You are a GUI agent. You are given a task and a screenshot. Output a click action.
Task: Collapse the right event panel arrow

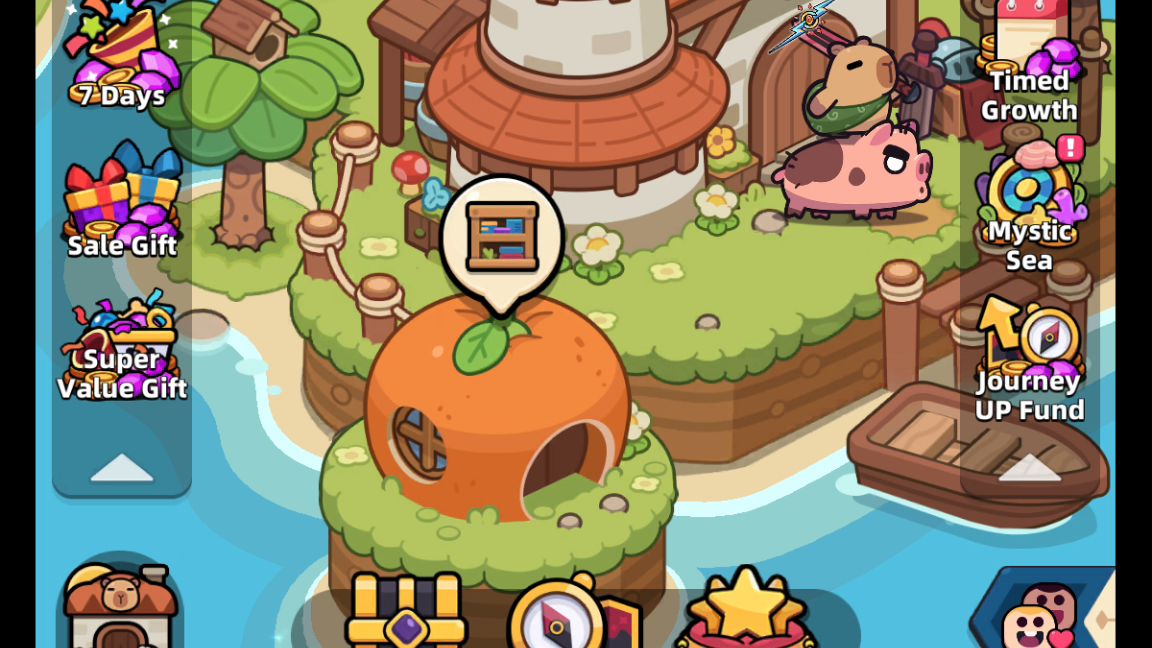(x=1029, y=468)
